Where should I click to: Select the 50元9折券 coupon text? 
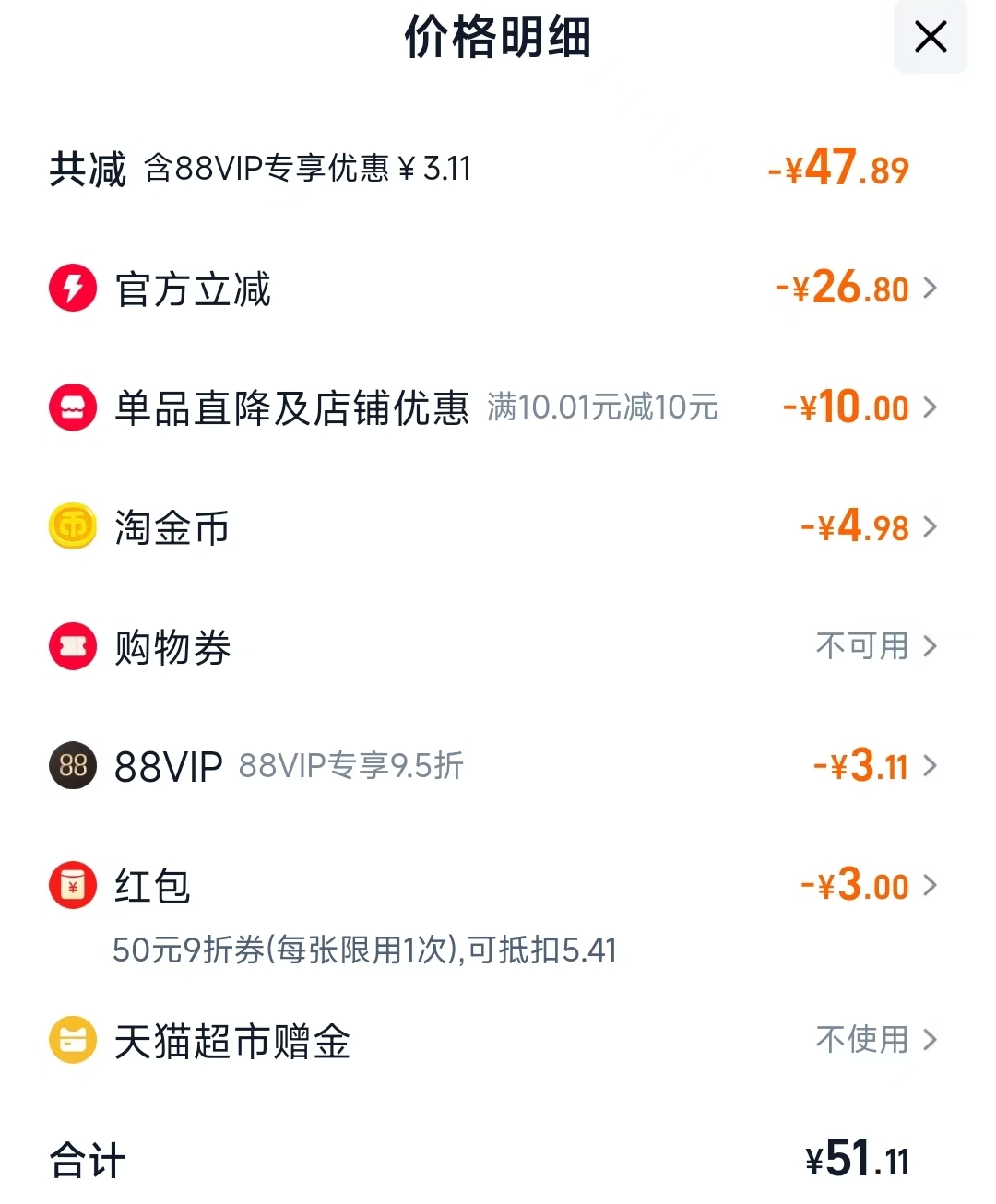click(364, 950)
